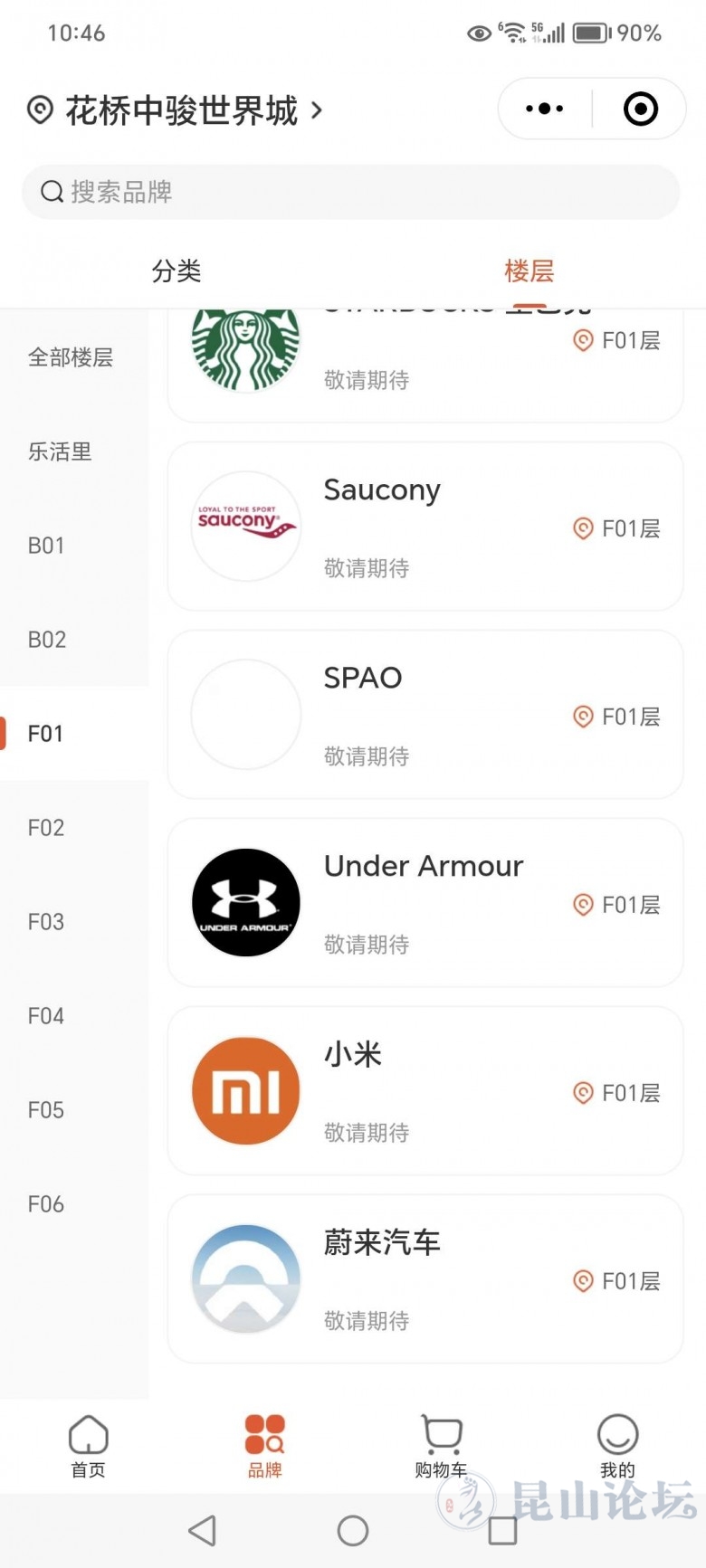Open the 花桥中骏世界城 location selector
Image resolution: width=706 pixels, height=1568 pixels.
point(181,110)
